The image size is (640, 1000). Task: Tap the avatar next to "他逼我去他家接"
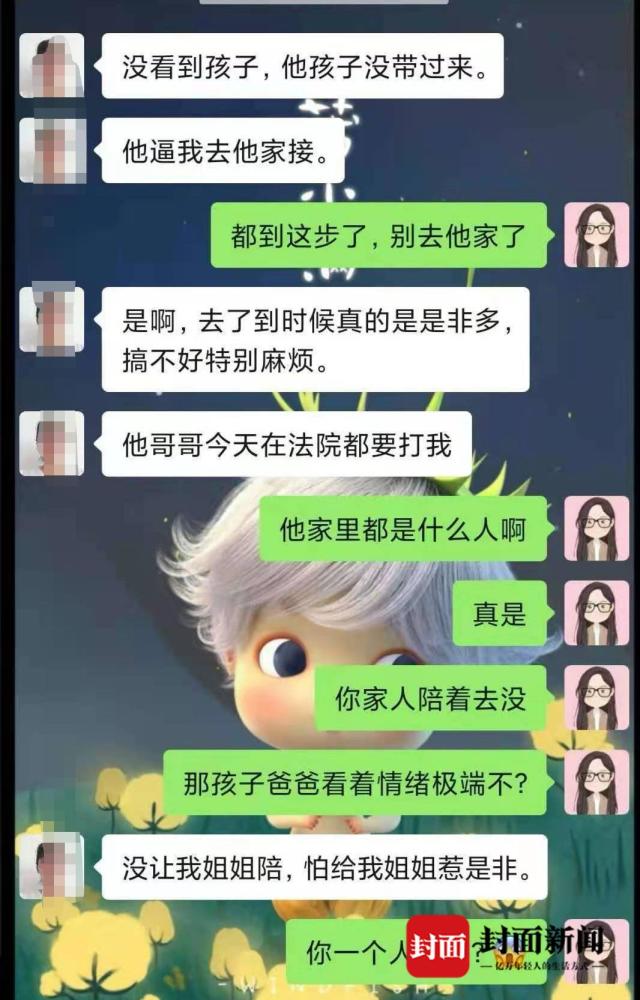(x=52, y=151)
